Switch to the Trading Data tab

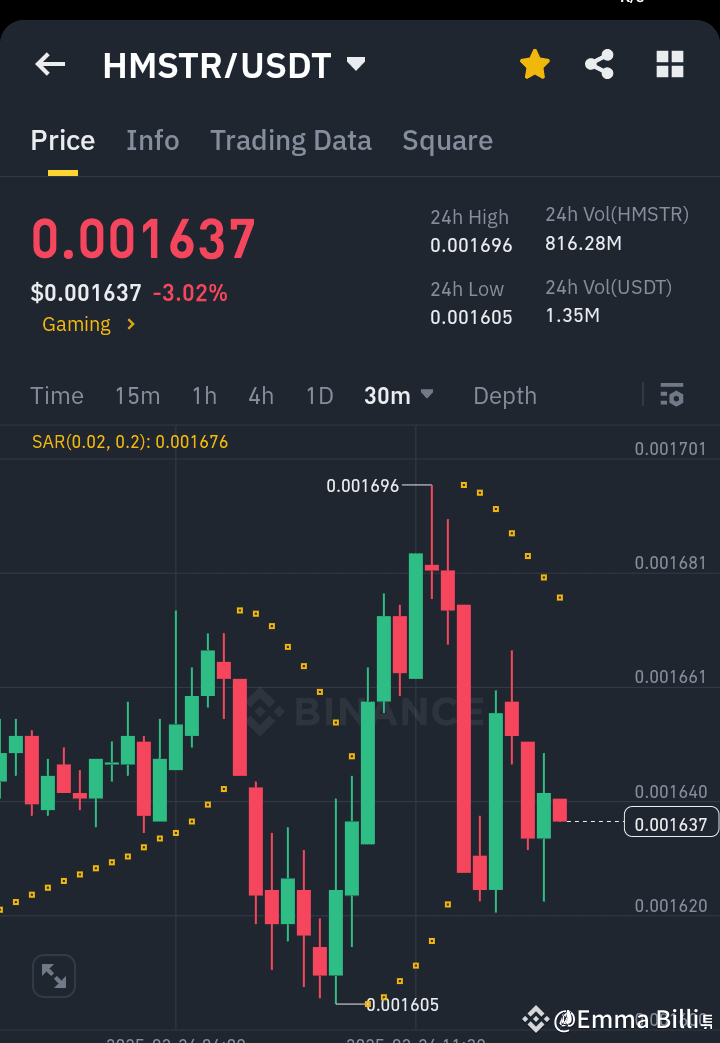point(290,141)
